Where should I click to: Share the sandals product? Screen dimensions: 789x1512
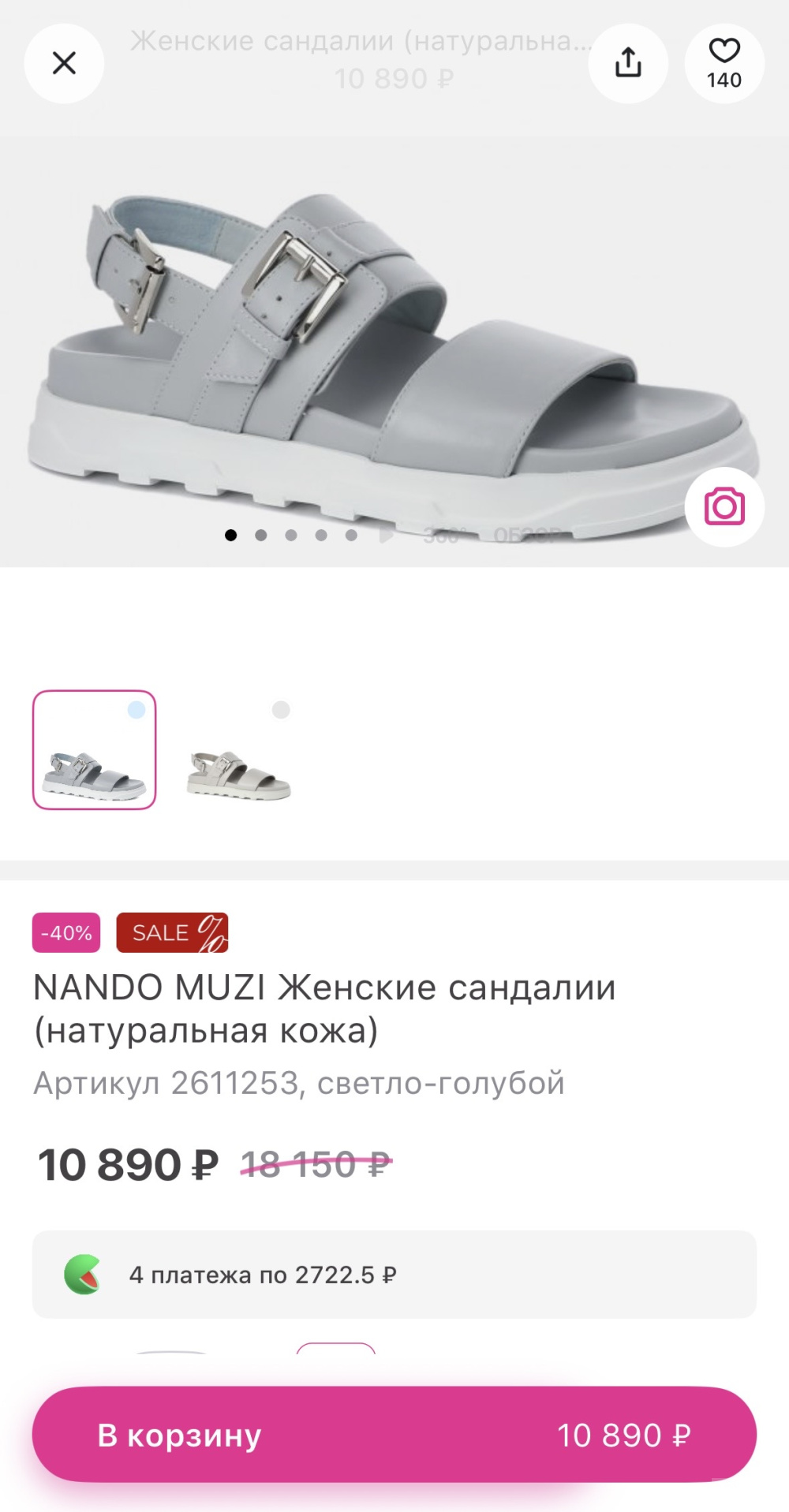(627, 63)
